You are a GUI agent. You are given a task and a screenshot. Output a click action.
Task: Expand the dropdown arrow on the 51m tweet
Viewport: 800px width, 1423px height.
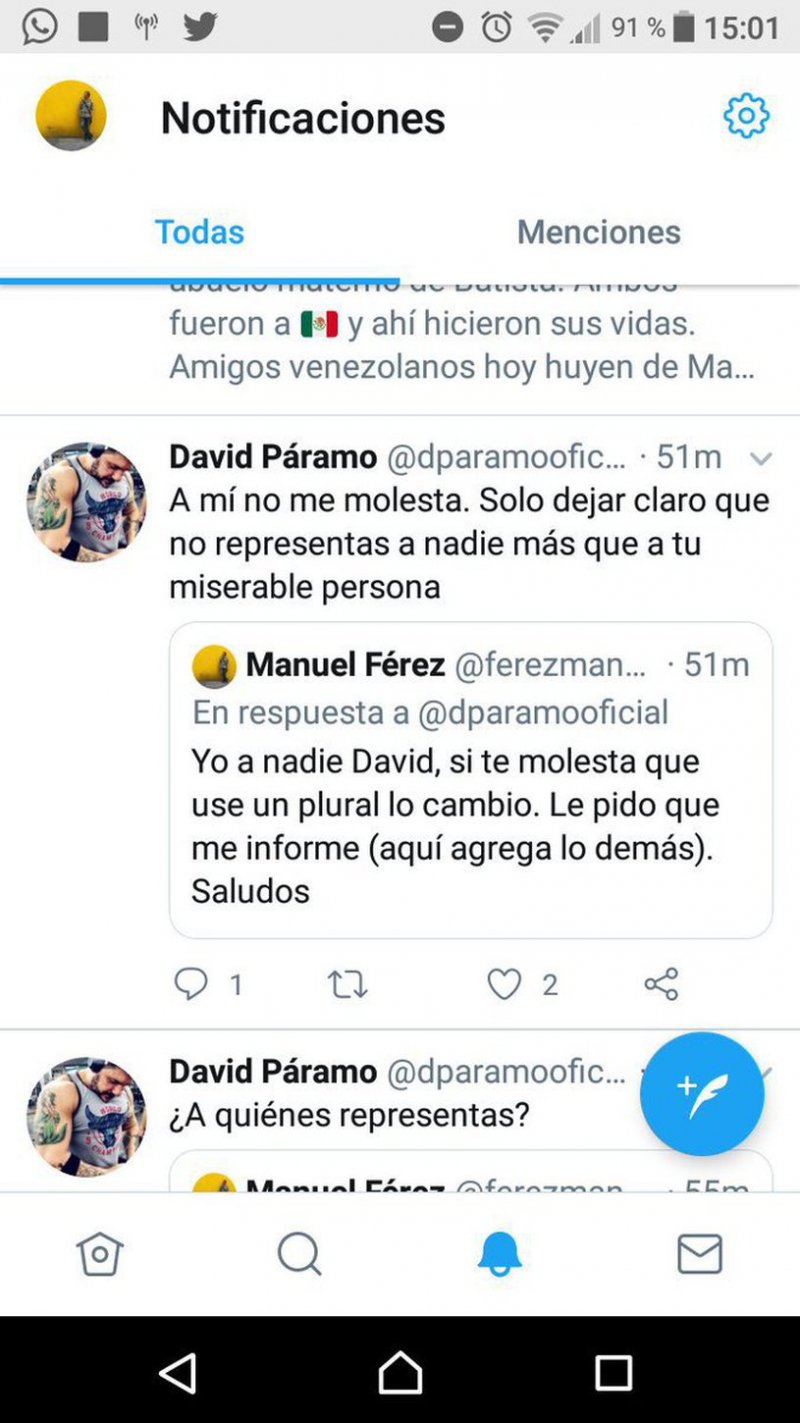pyautogui.click(x=761, y=459)
